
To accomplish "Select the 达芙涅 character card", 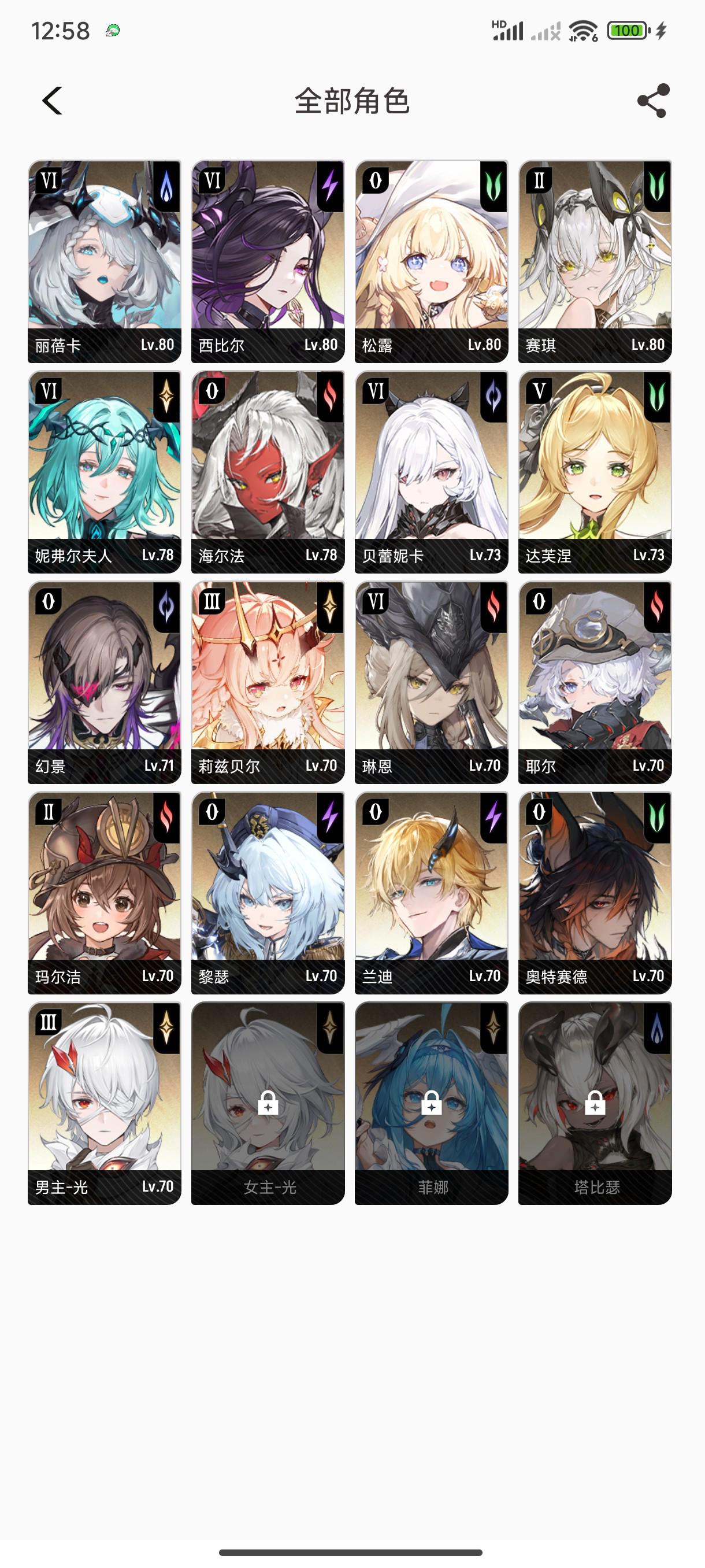I will [595, 472].
